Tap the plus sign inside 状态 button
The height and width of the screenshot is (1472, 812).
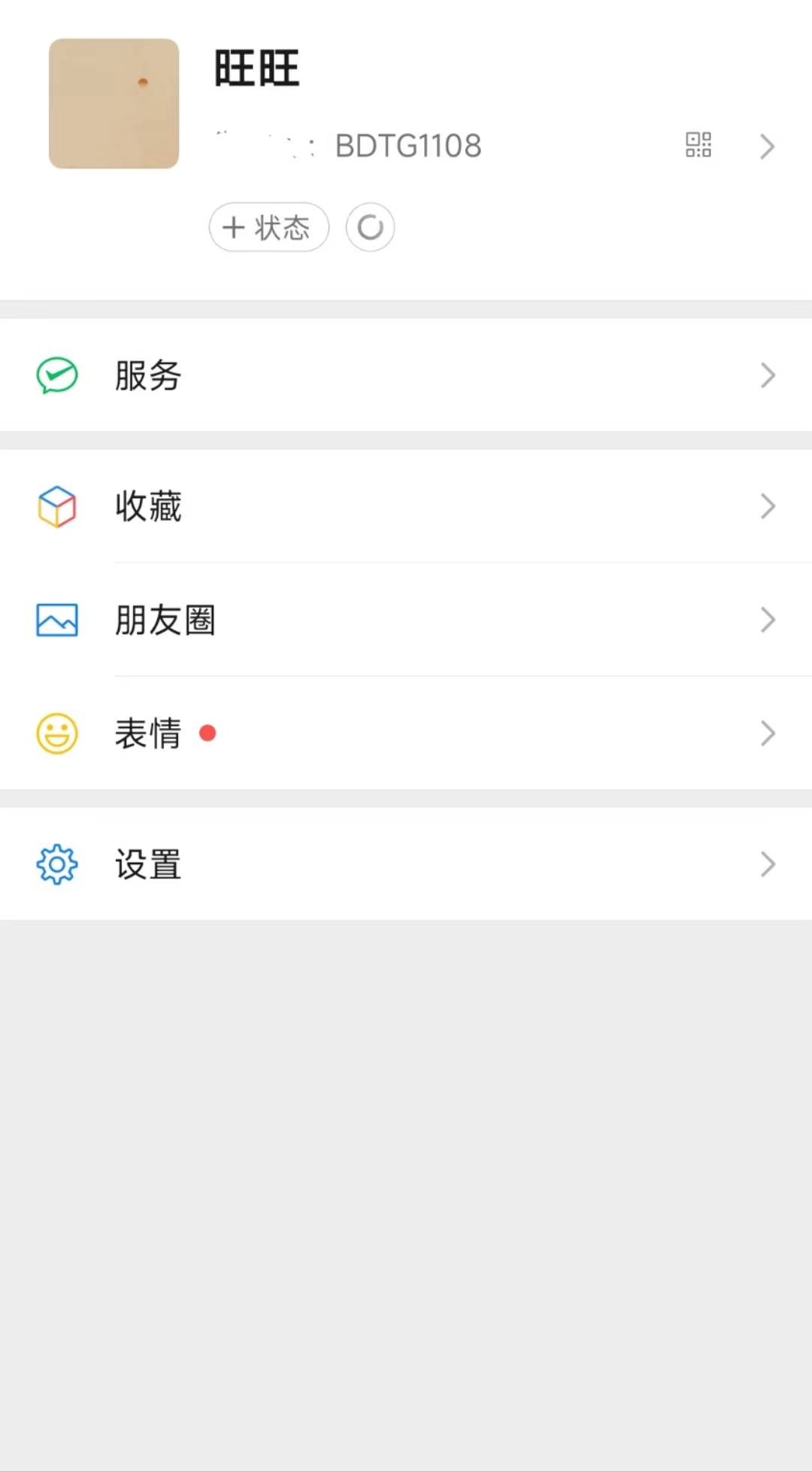(233, 226)
